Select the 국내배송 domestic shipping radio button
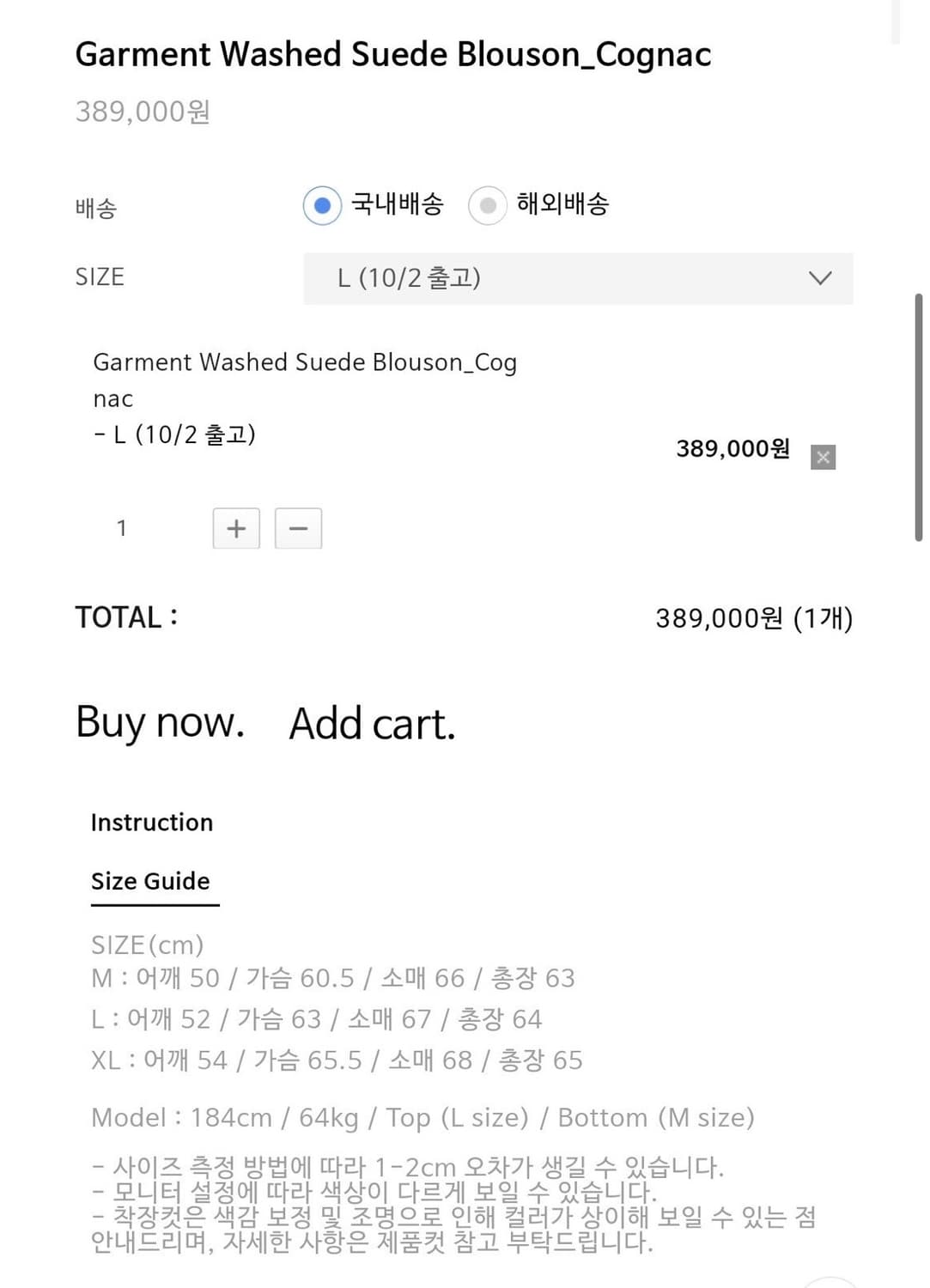The image size is (930, 1288). [321, 205]
